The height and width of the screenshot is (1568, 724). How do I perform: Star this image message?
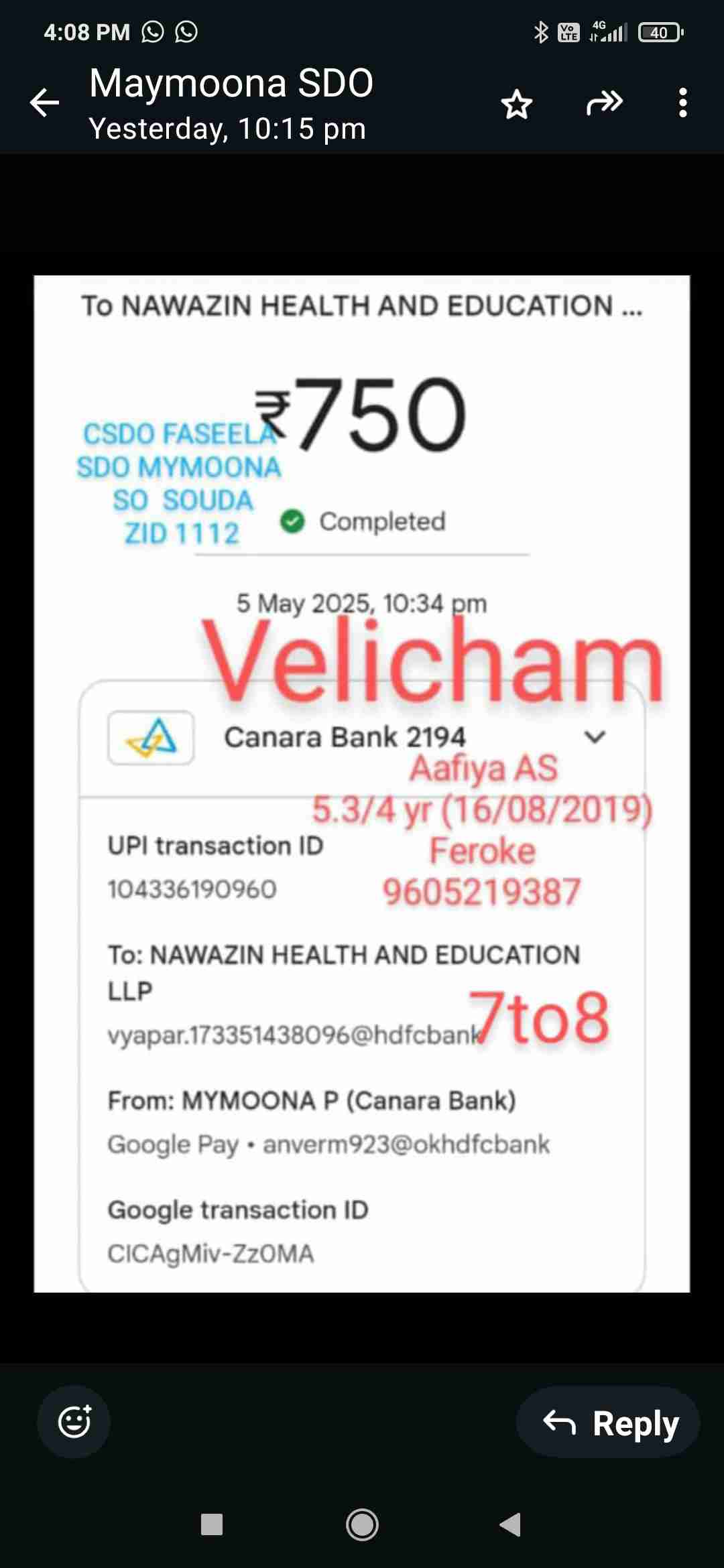(x=516, y=104)
